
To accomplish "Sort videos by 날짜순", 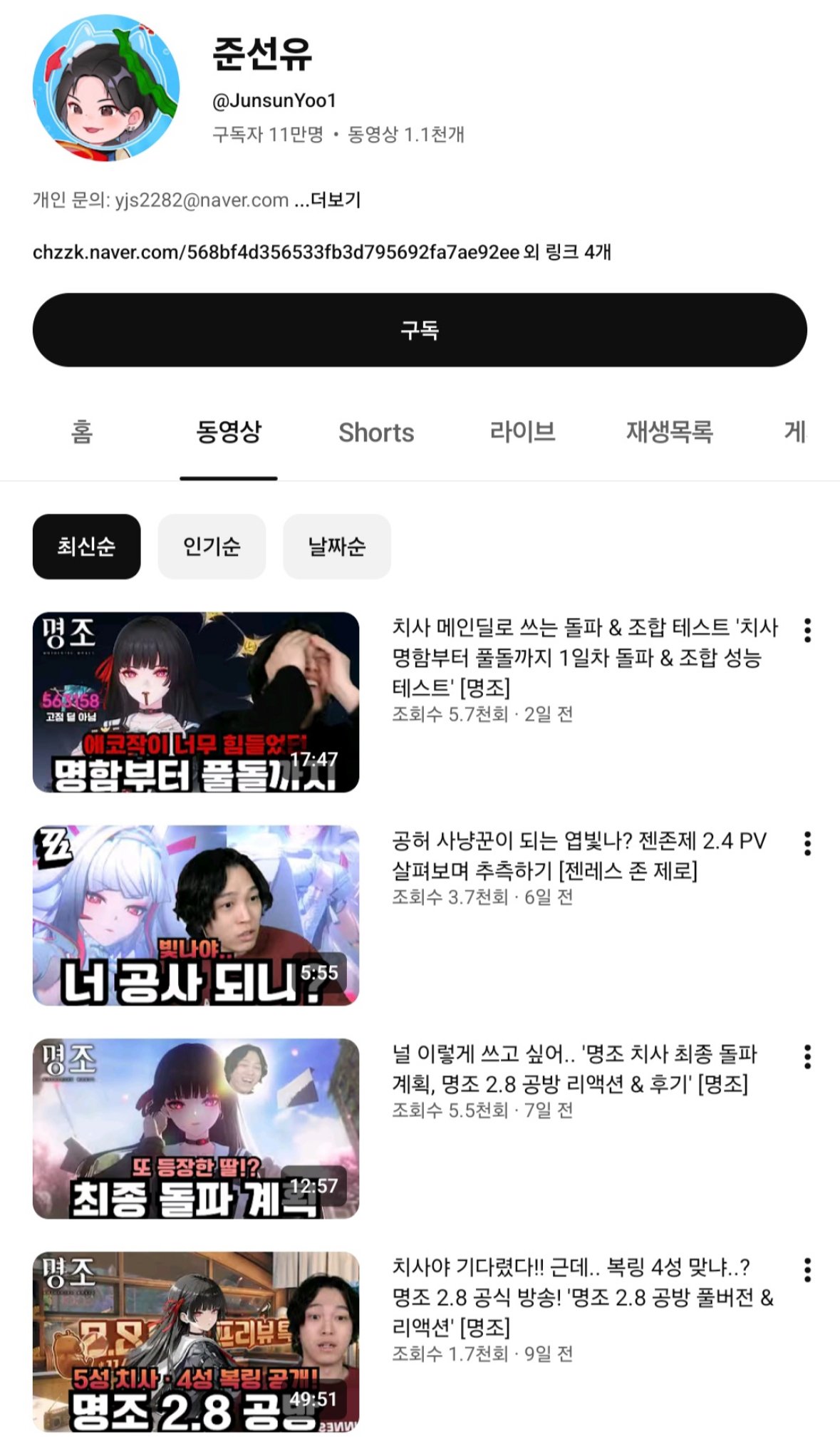I will tap(336, 547).
